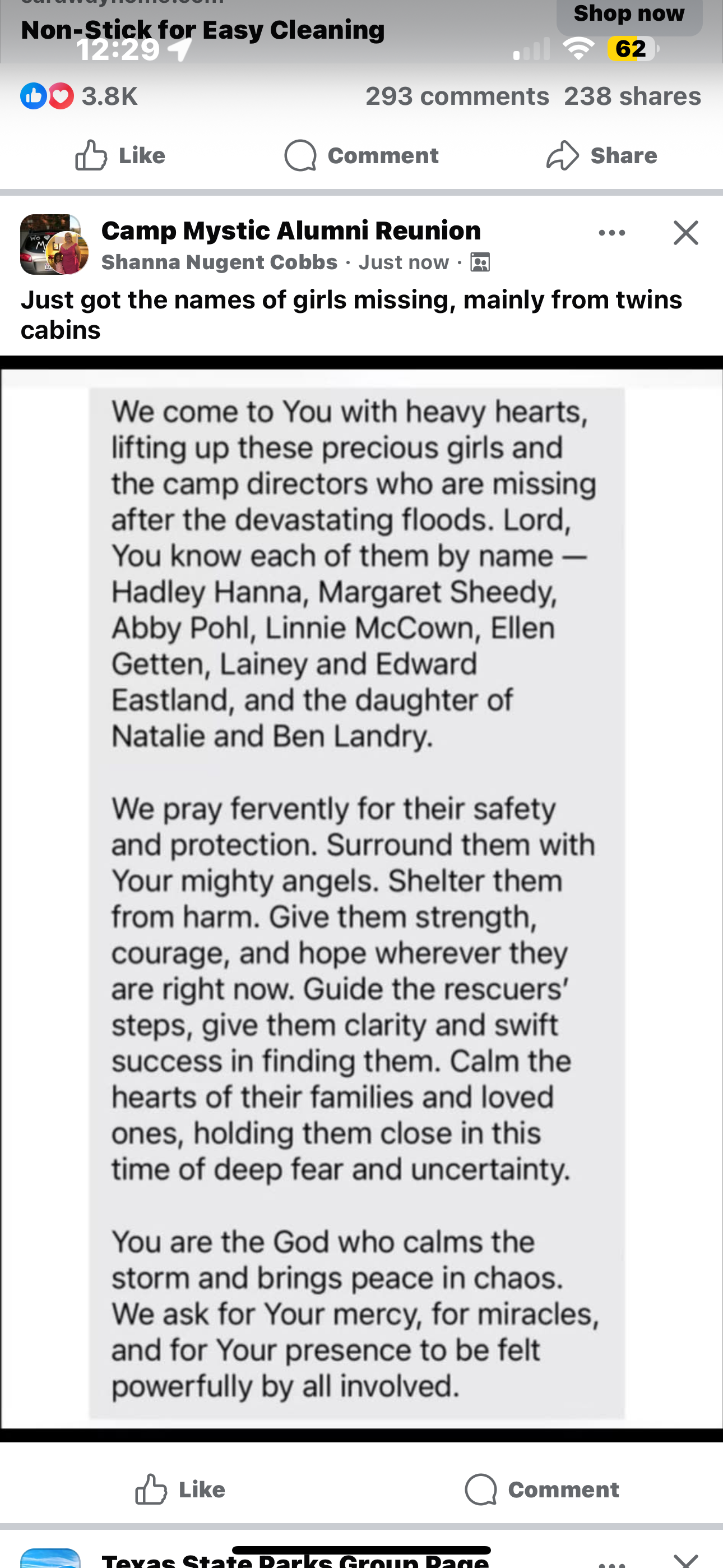Comment on the Camp Mystic Alumni Reunion post
723x1568 pixels.
541,1489
